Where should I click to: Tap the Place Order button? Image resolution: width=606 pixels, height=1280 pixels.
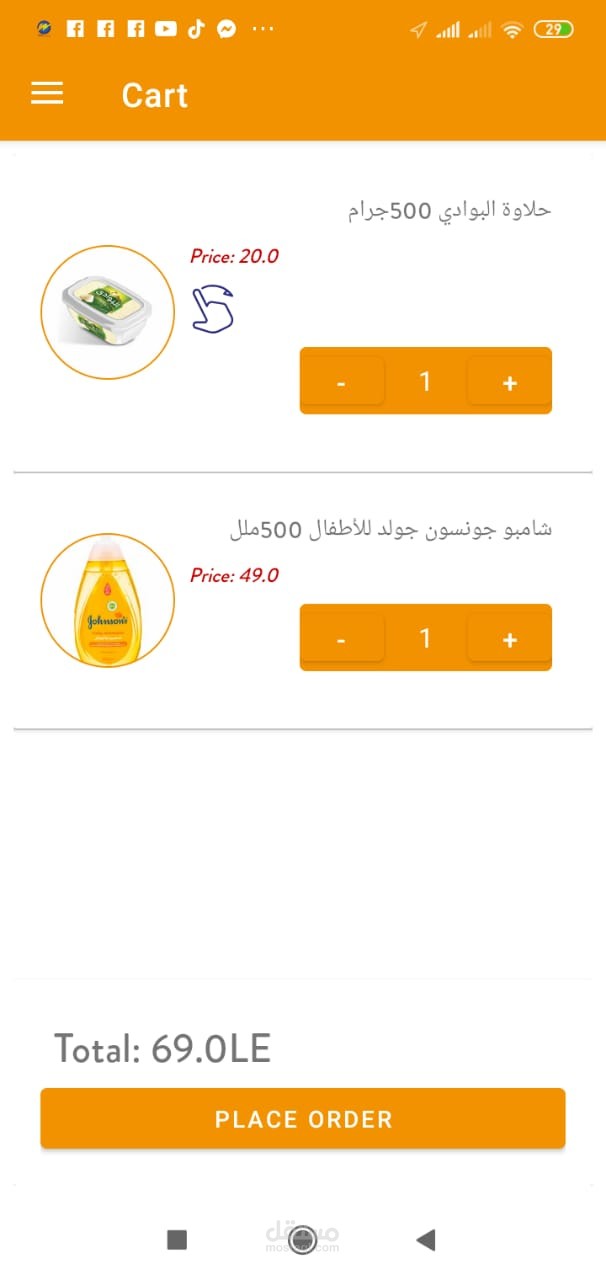coord(303,1119)
